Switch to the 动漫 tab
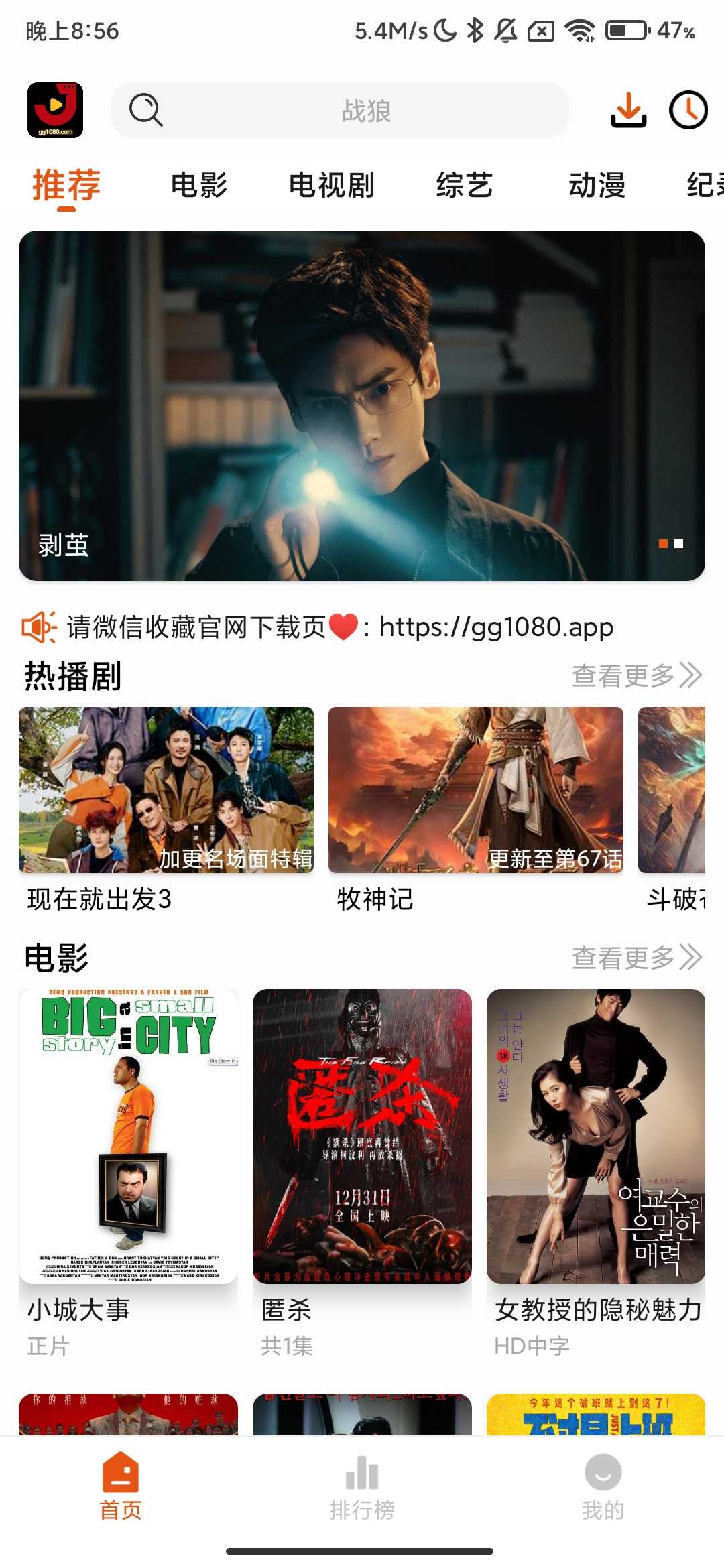This screenshot has width=724, height=1568. coord(597,185)
